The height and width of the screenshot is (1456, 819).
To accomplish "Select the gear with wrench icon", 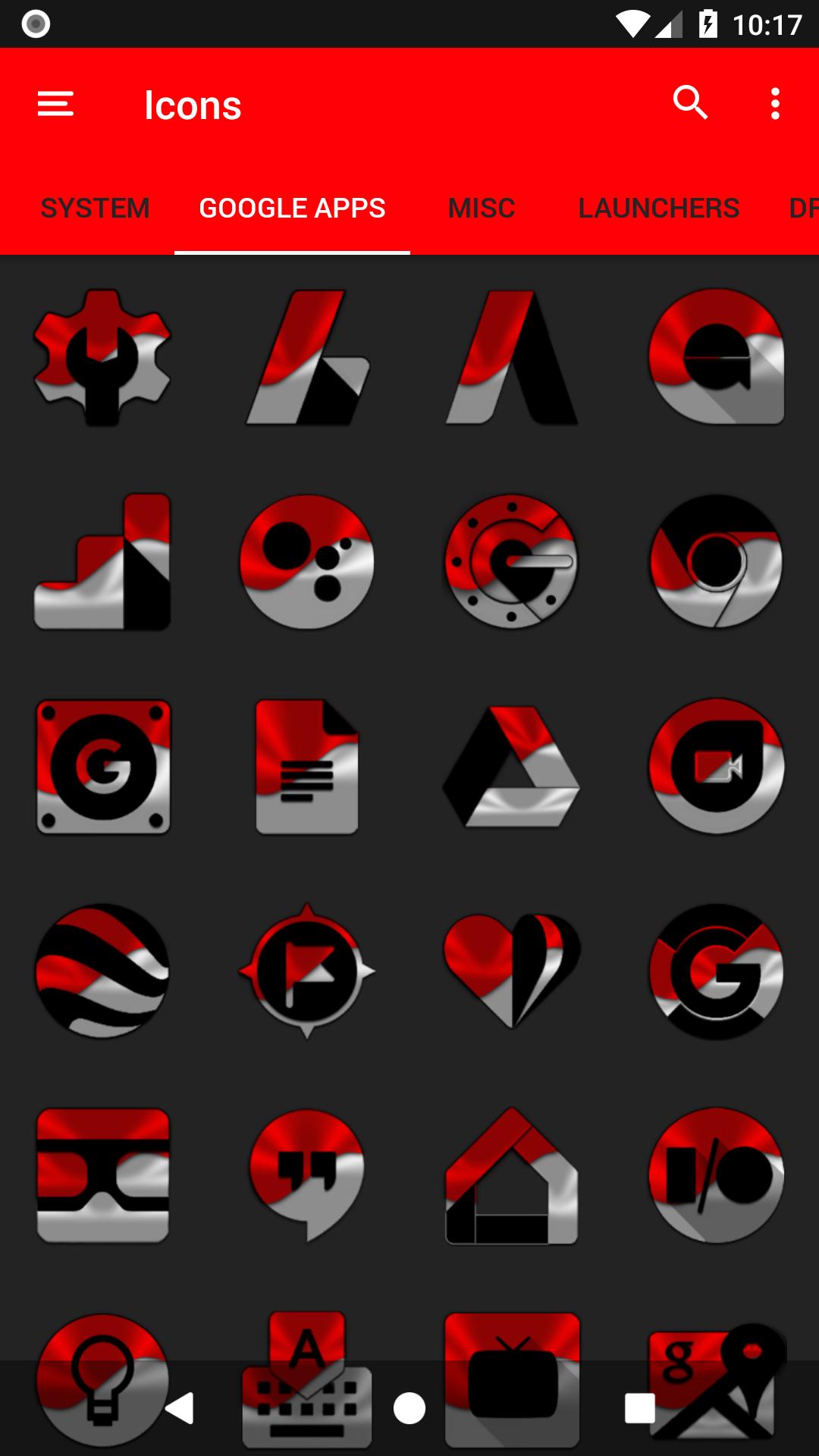I will [102, 356].
